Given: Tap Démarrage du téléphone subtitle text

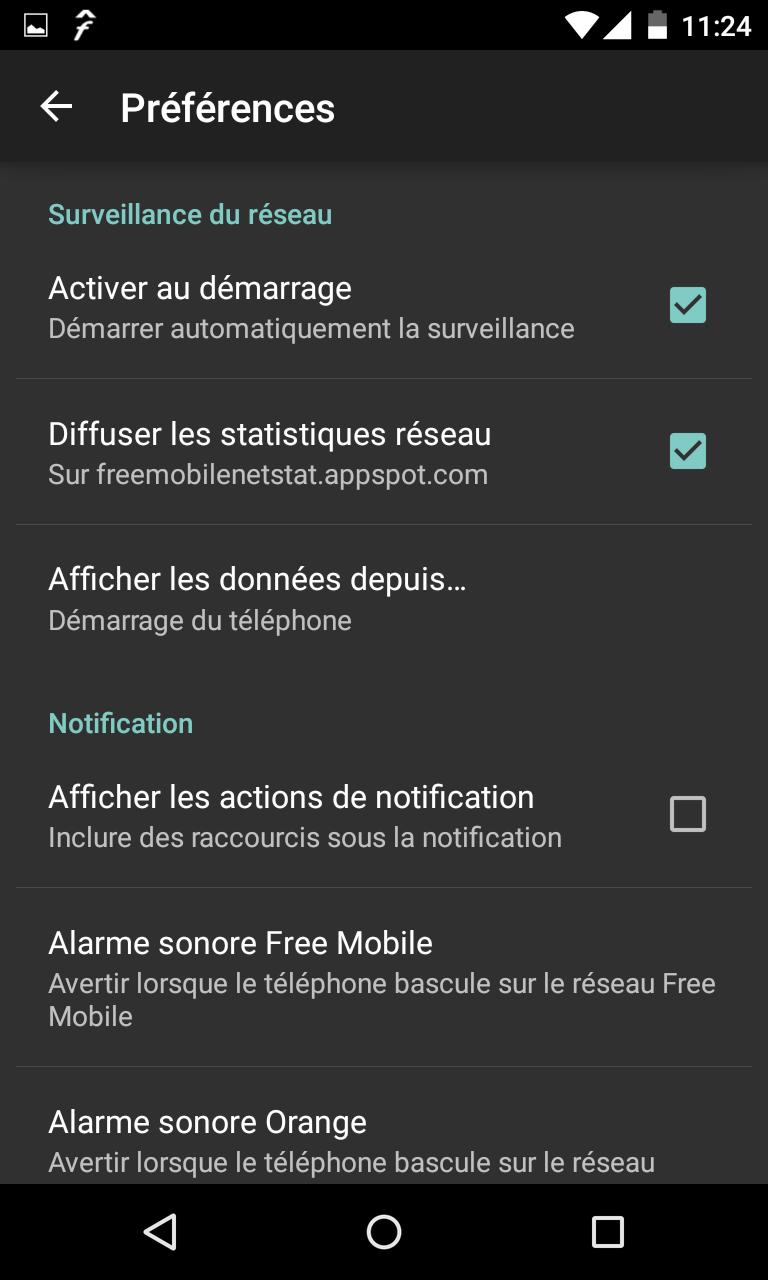Looking at the screenshot, I should click(x=199, y=620).
